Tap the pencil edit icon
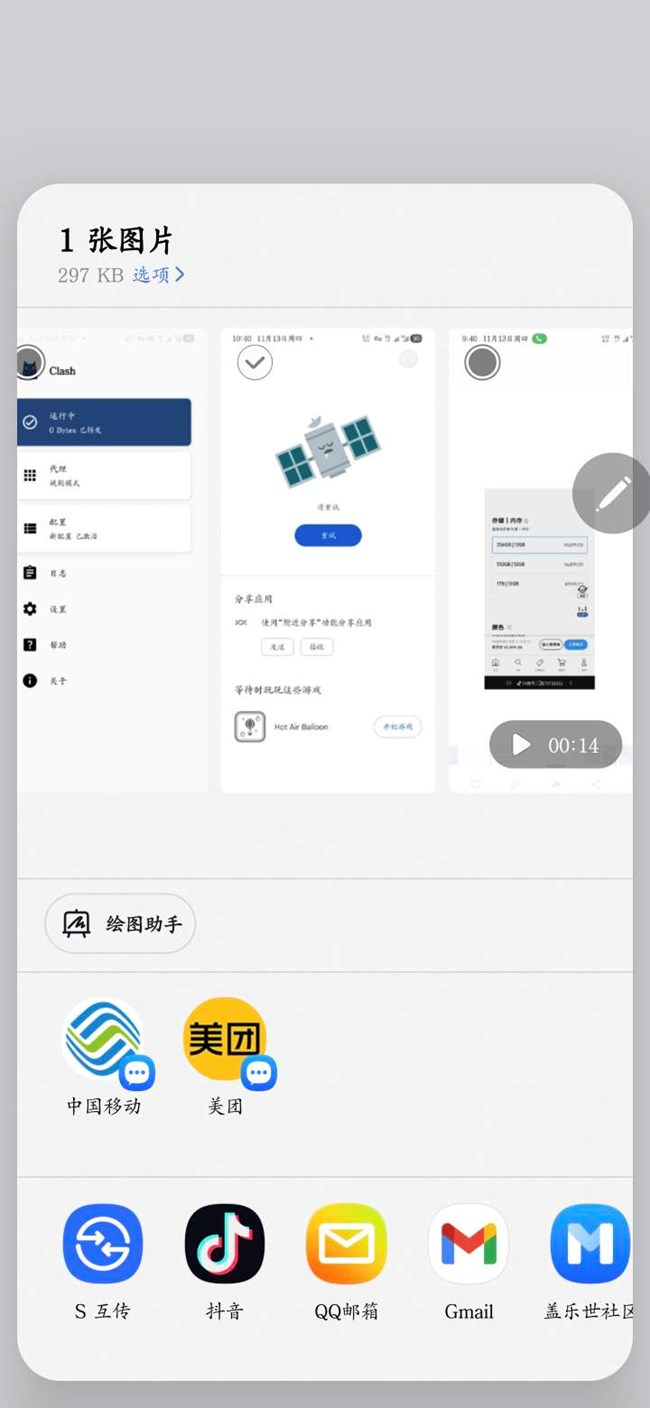This screenshot has width=650, height=1408. tap(612, 493)
